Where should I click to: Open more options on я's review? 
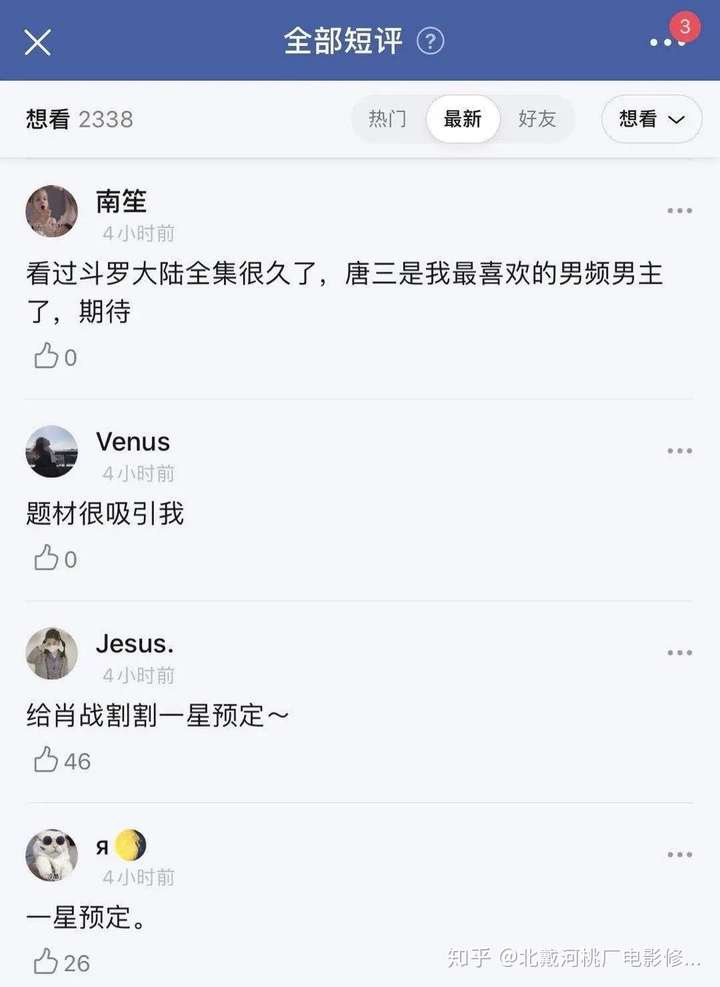click(680, 855)
